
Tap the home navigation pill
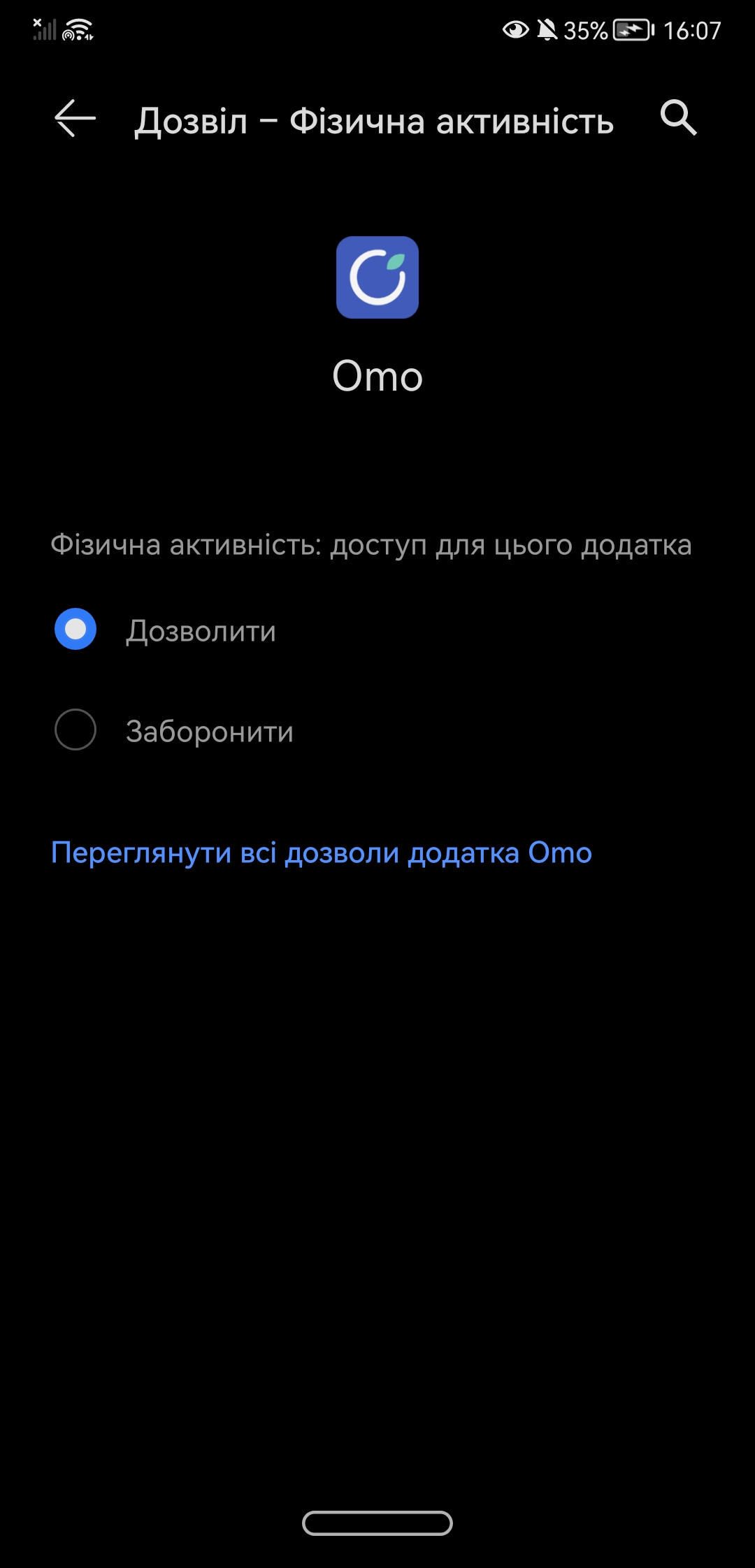point(377,1523)
